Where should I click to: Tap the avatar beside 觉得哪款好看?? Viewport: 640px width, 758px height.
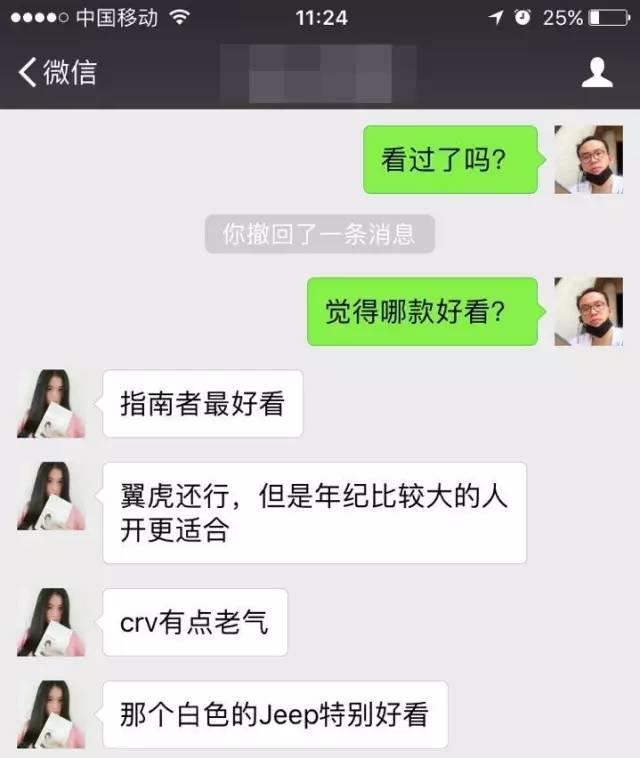(x=588, y=312)
